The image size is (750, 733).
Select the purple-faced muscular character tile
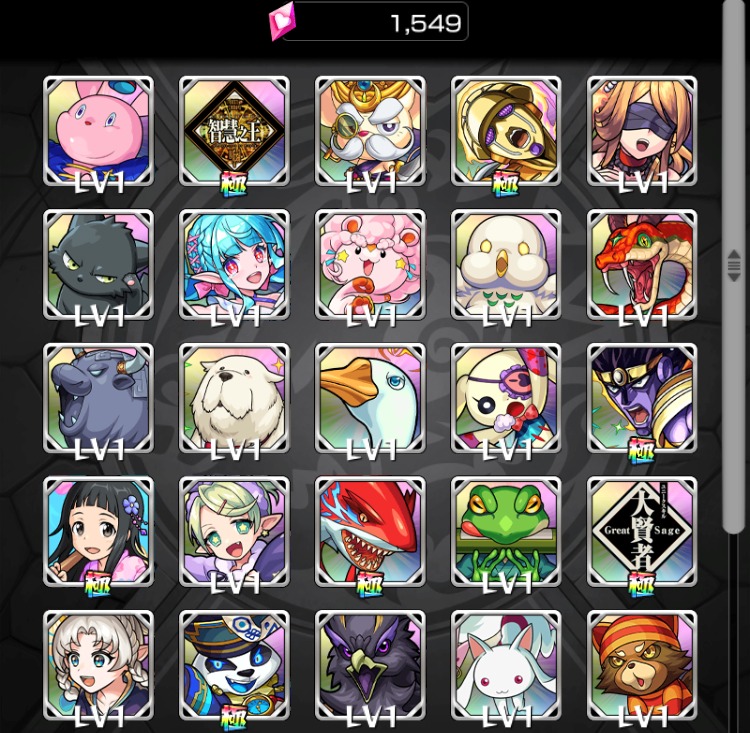coord(642,399)
